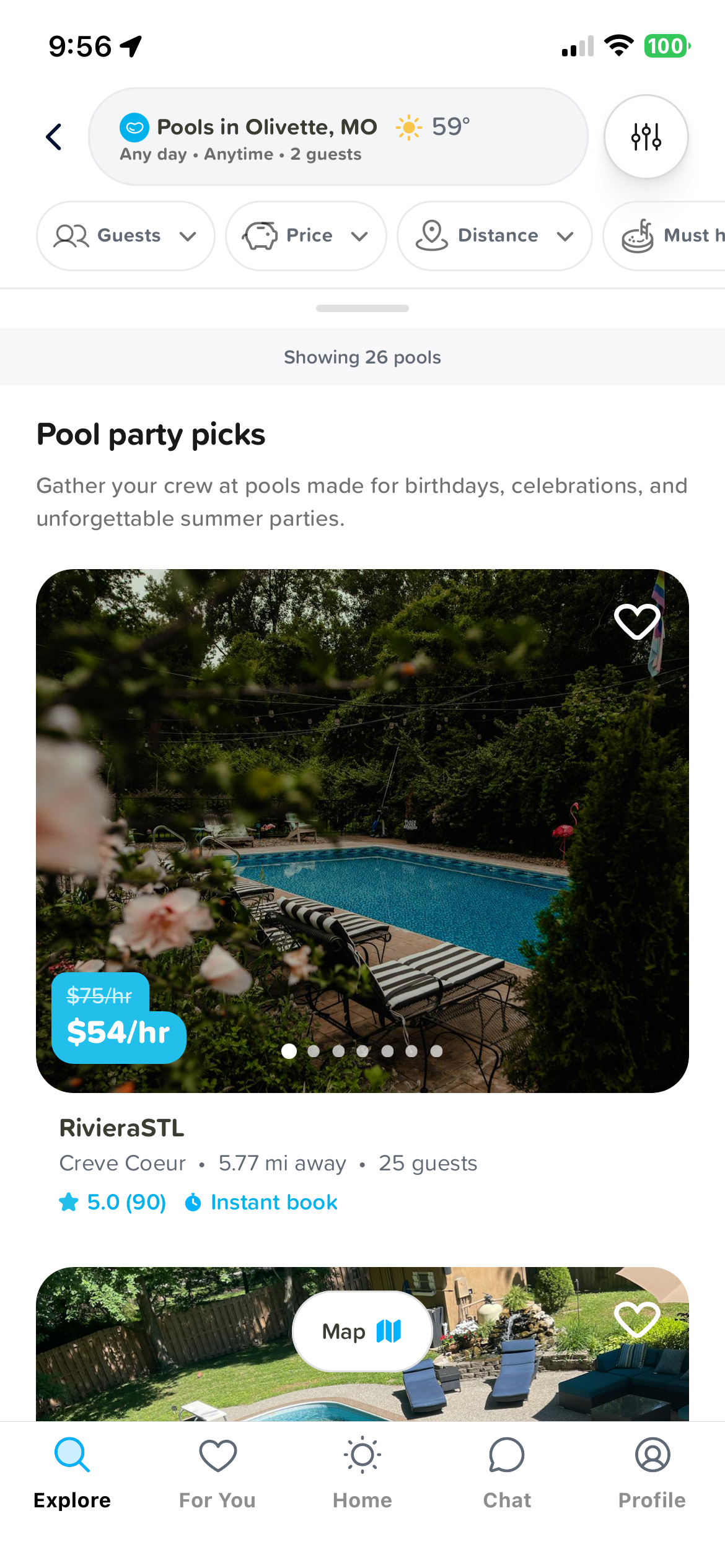
Task: Switch to the Home tab
Action: [x=362, y=1474]
